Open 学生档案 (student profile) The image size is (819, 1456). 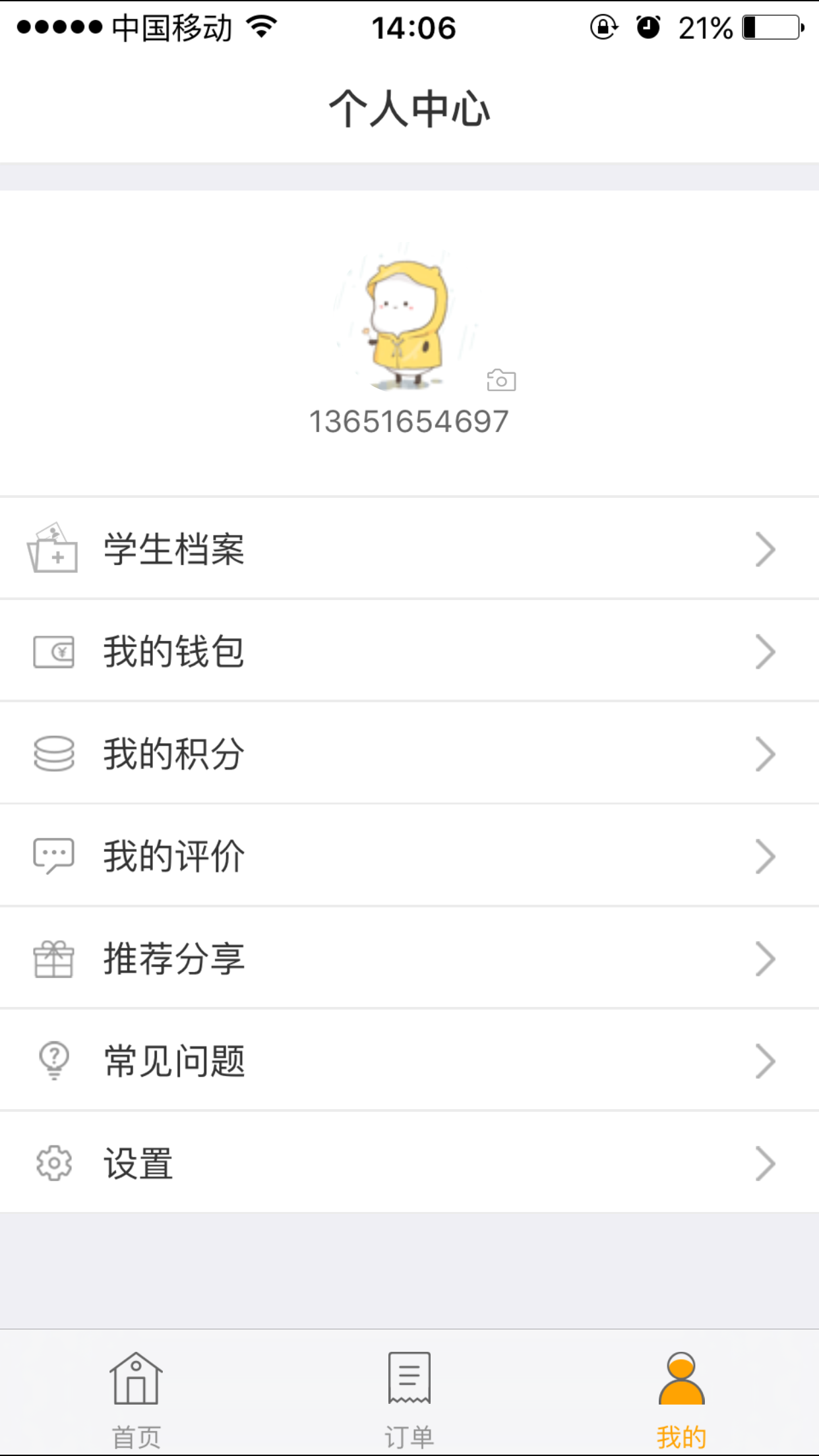(409, 549)
